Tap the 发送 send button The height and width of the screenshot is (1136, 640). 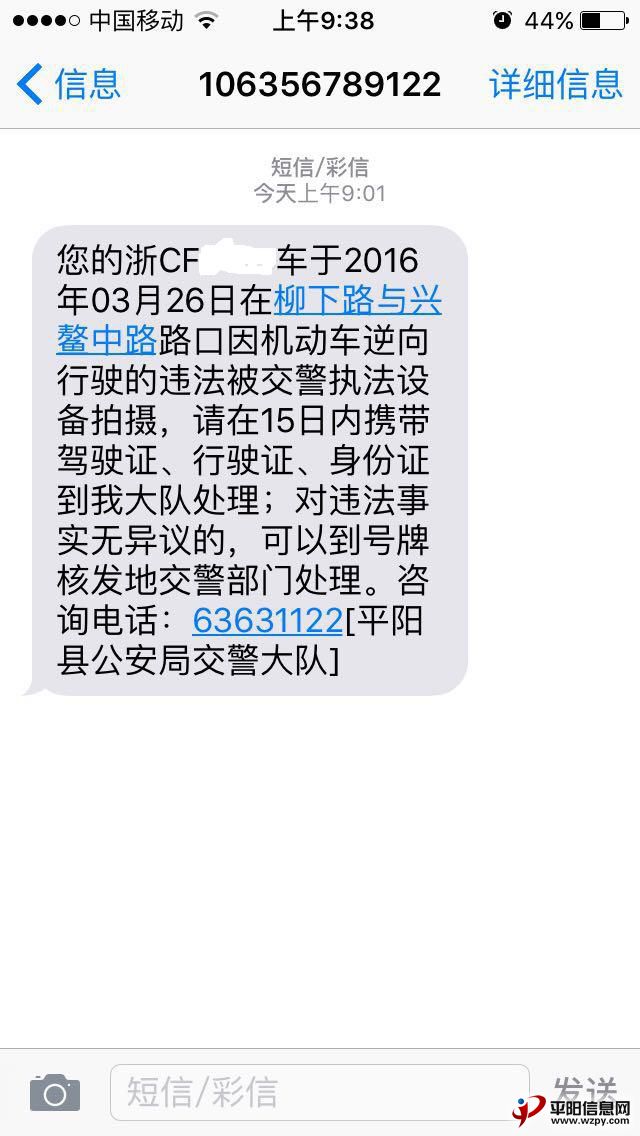[x=585, y=1090]
